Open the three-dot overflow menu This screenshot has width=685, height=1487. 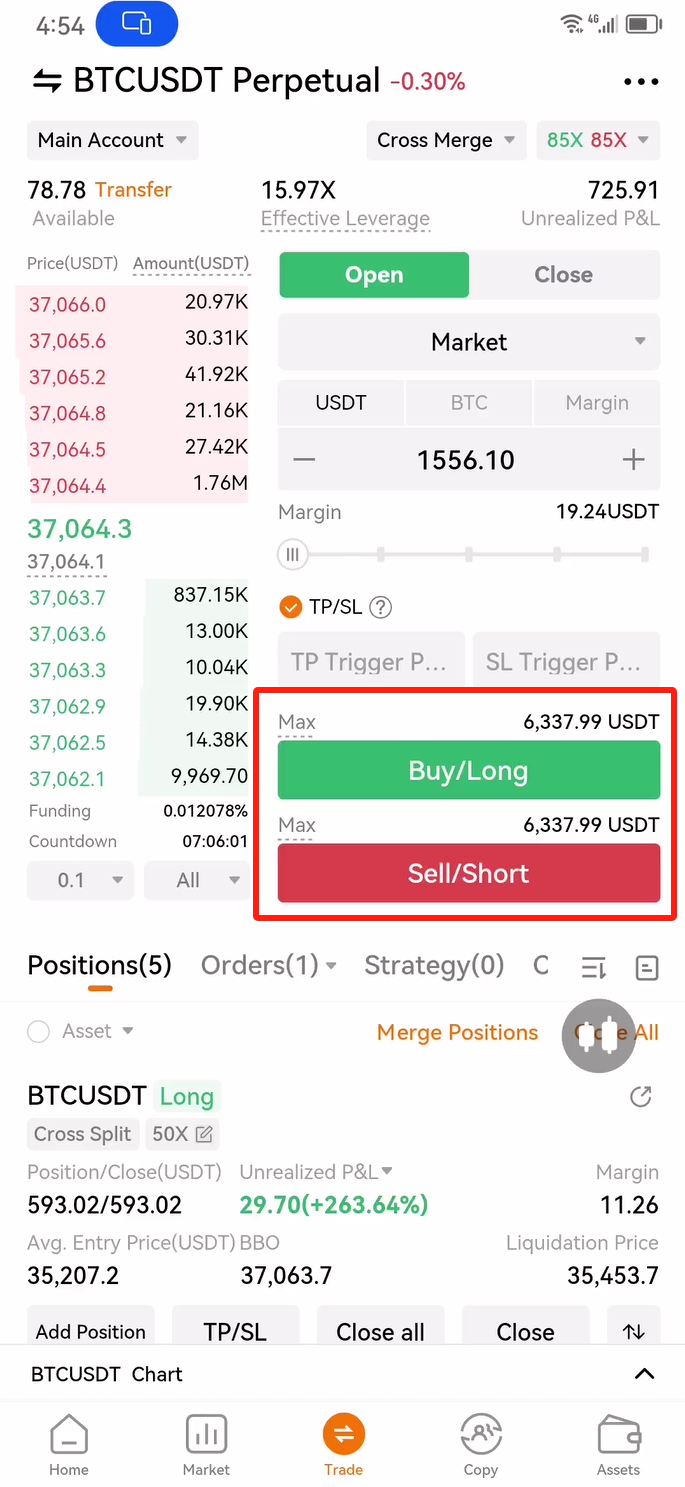click(640, 82)
